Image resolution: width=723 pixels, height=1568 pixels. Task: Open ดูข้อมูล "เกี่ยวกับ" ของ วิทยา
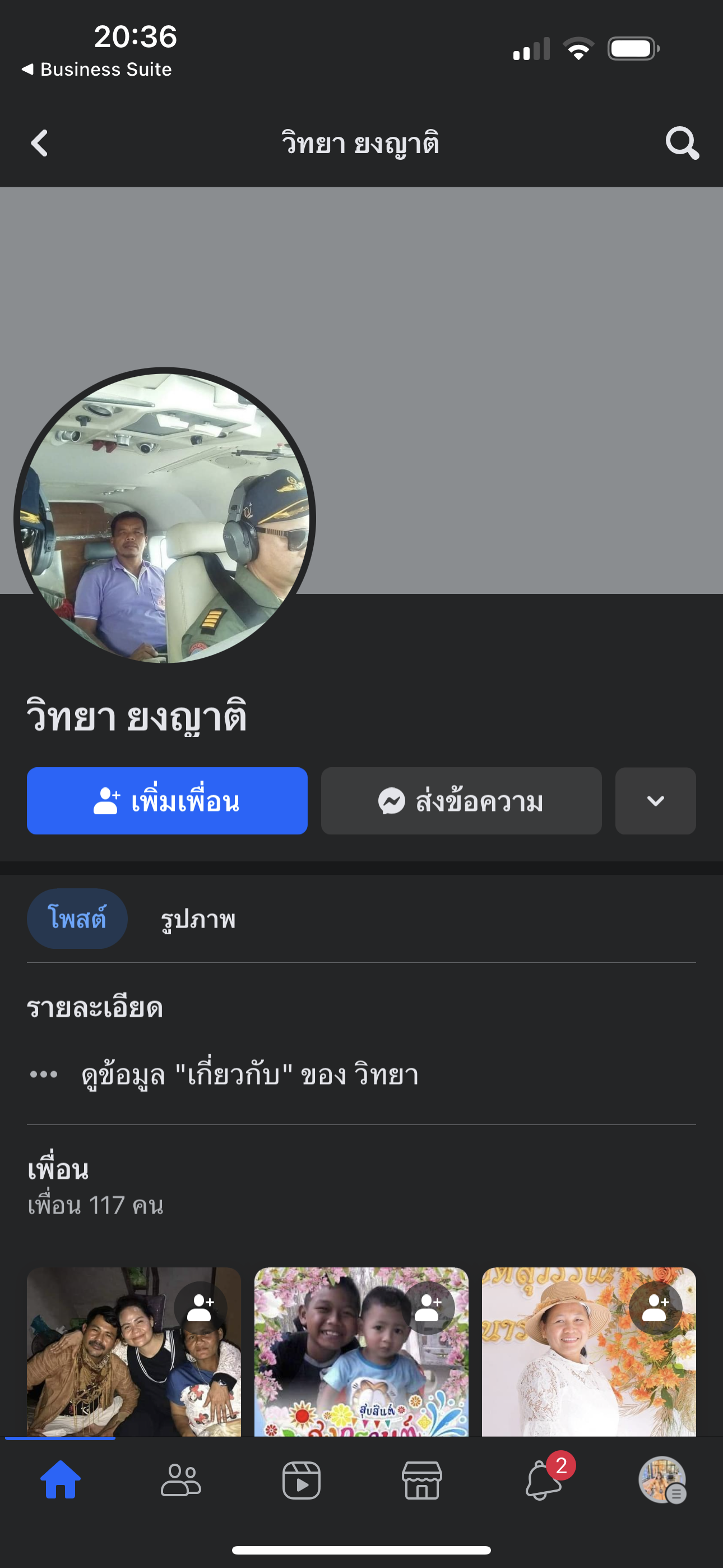point(249,1074)
